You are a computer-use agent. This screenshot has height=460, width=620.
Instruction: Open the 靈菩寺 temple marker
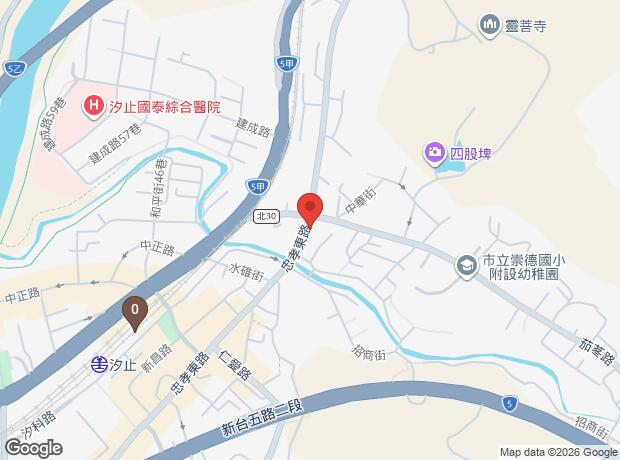490,25
